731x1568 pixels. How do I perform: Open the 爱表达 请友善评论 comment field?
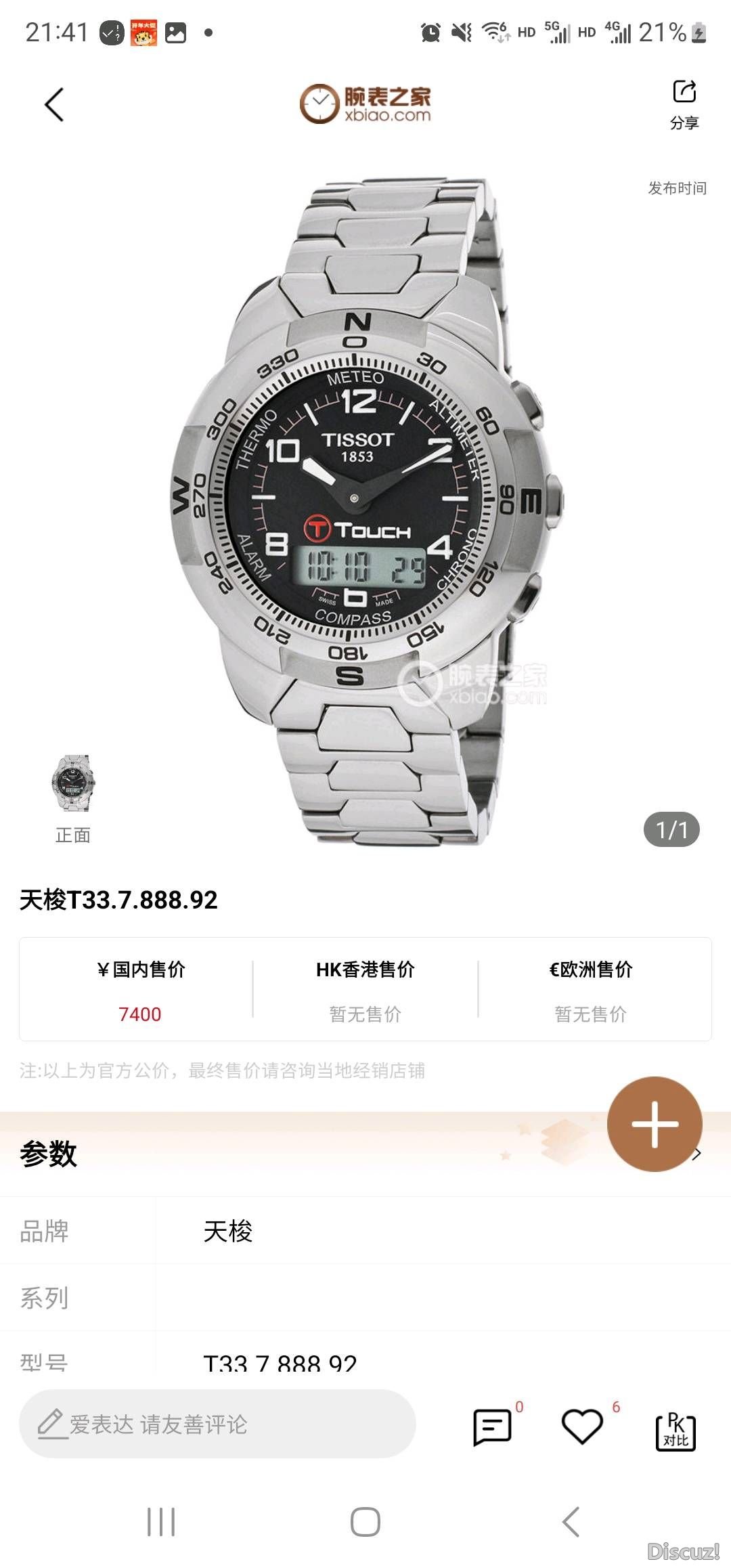click(x=217, y=1424)
